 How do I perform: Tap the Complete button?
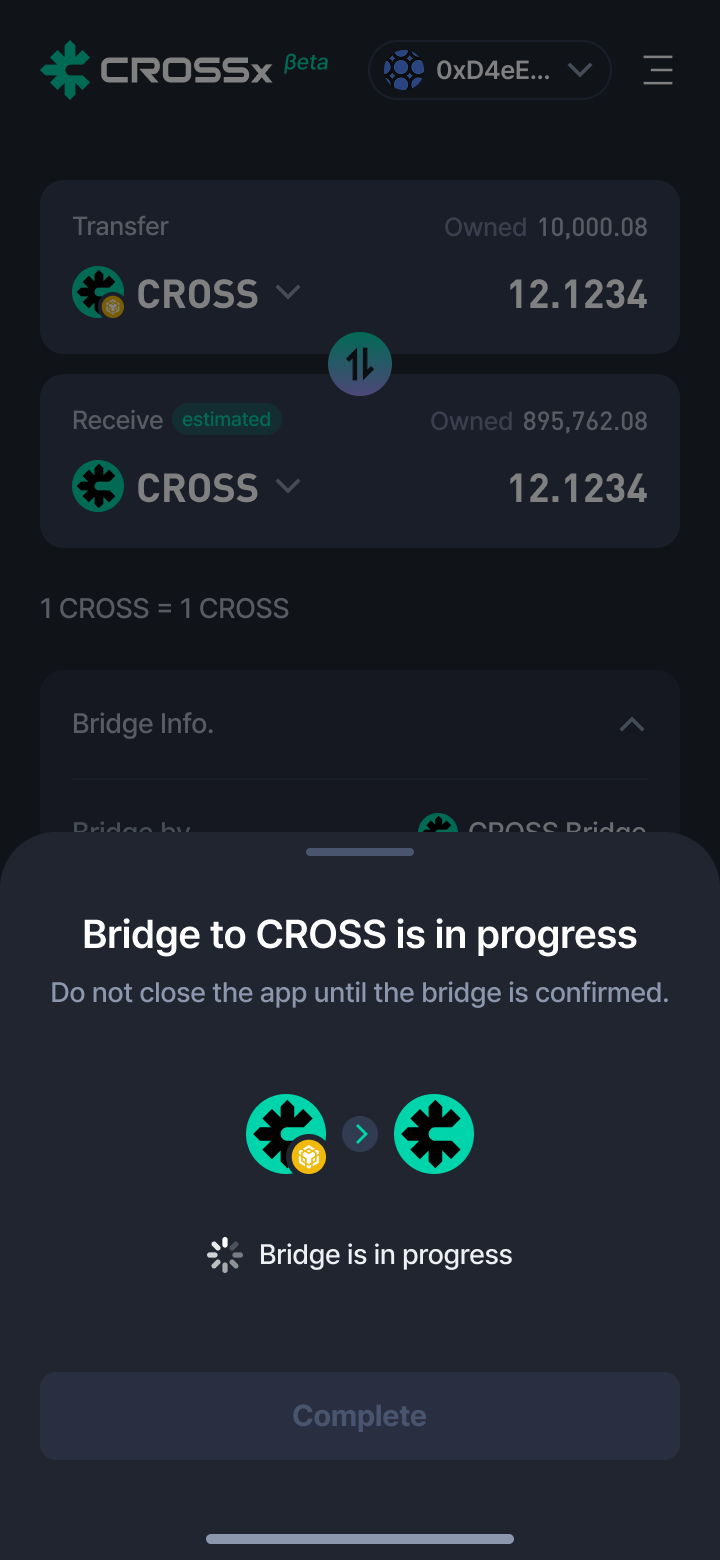click(x=360, y=1416)
